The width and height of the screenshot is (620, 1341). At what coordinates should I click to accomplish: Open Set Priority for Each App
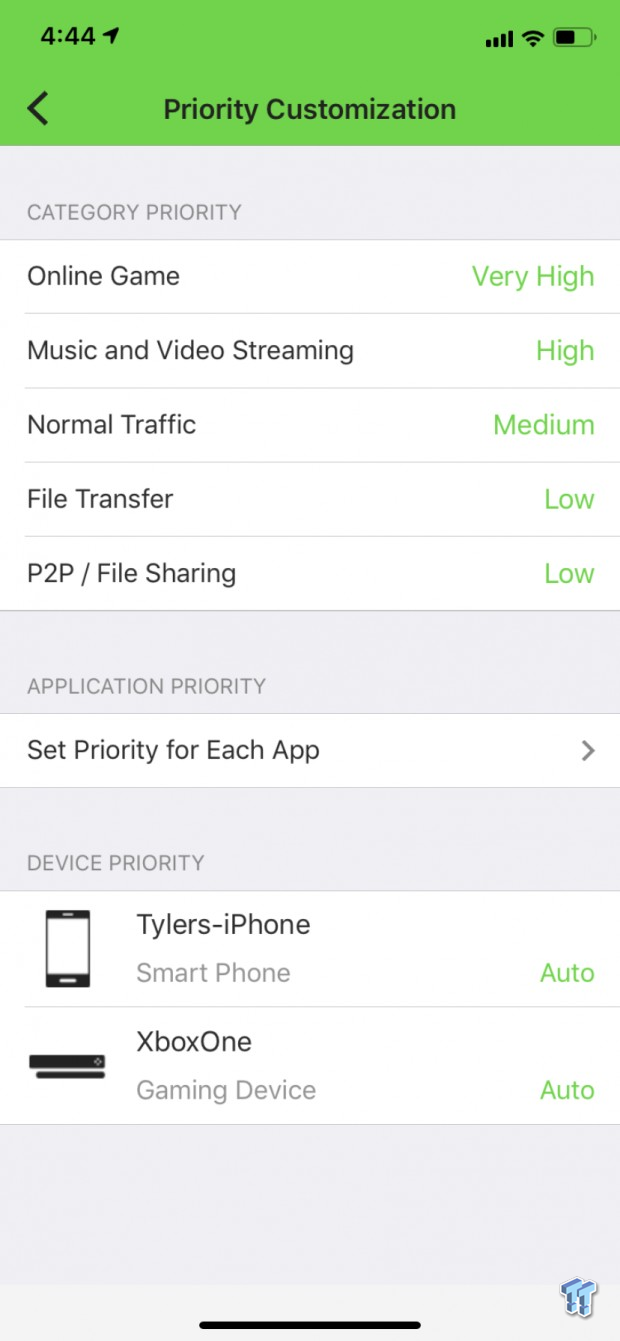click(x=310, y=750)
